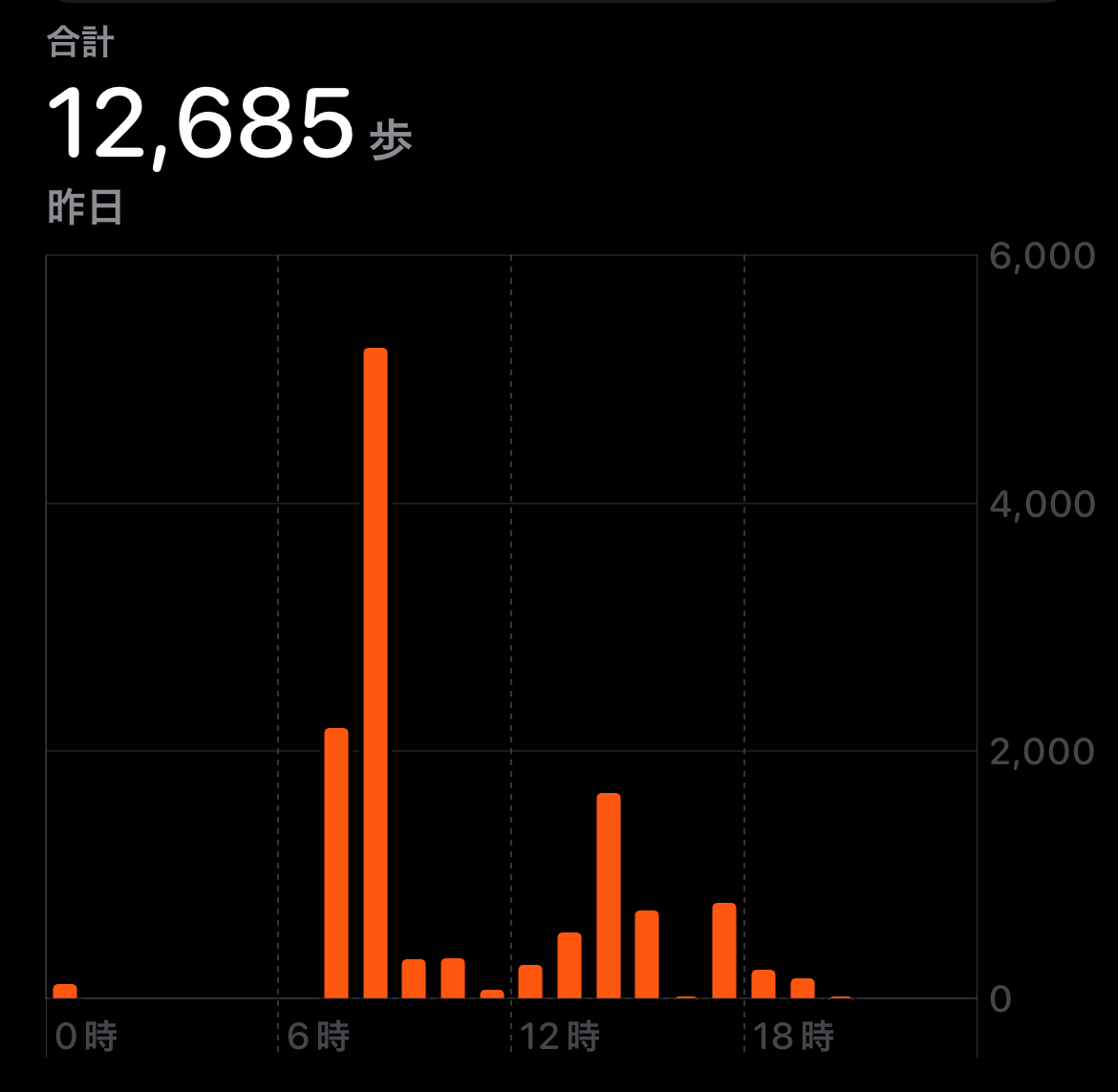Screen dimensions: 1118x1092
Task: Select the tallest bar above 5,000 steps
Action: (376, 673)
